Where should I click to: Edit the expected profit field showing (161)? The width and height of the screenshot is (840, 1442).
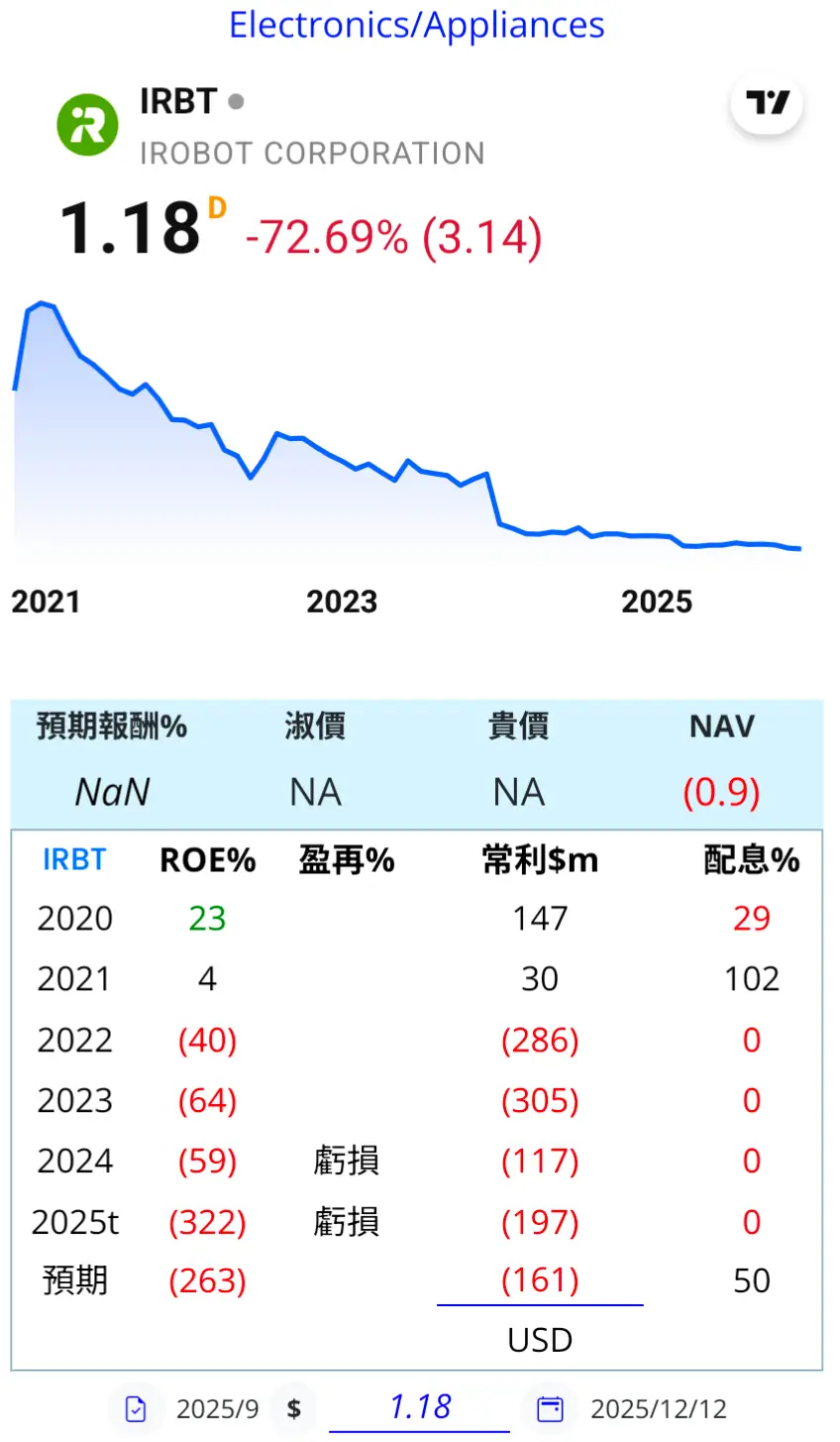pyautogui.click(x=540, y=1280)
